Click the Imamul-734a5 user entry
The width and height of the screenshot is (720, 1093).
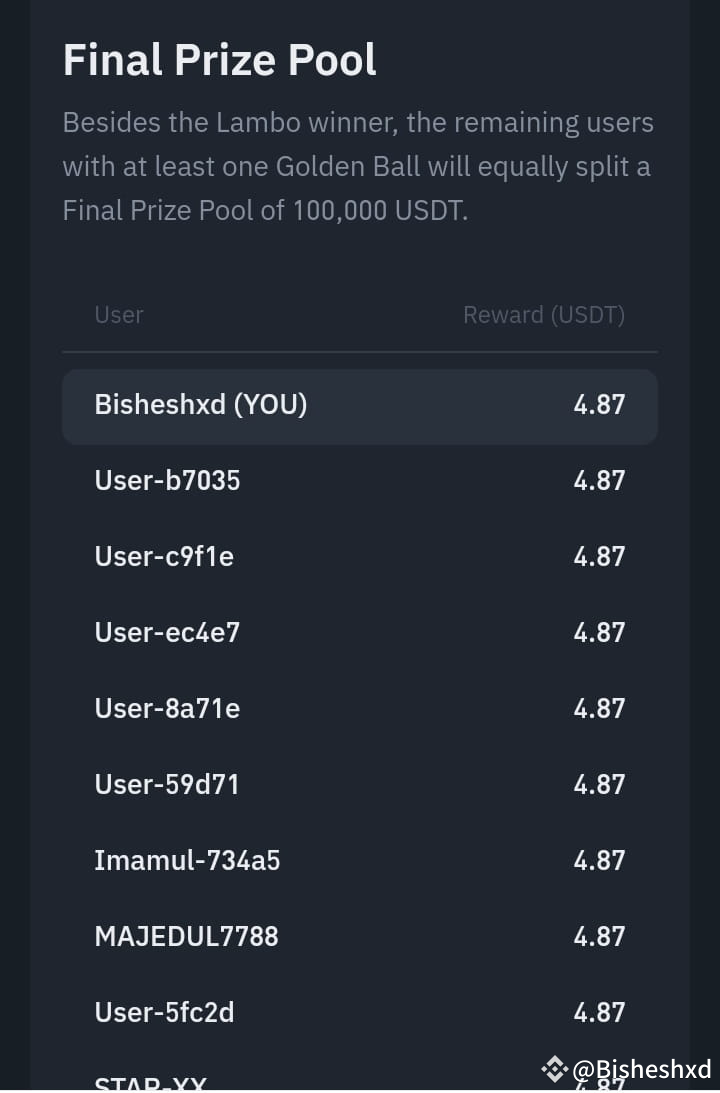tap(187, 860)
